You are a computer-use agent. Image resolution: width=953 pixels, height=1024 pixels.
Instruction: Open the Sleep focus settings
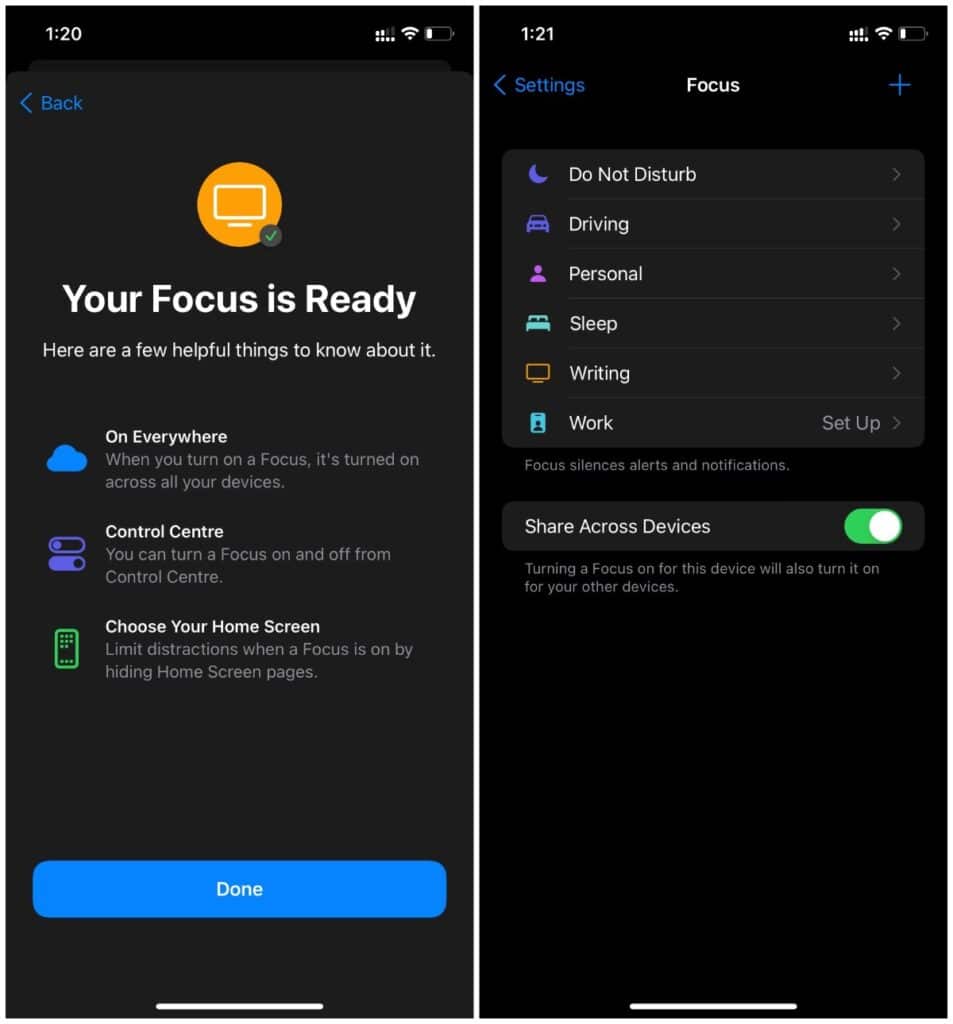pyautogui.click(x=712, y=323)
